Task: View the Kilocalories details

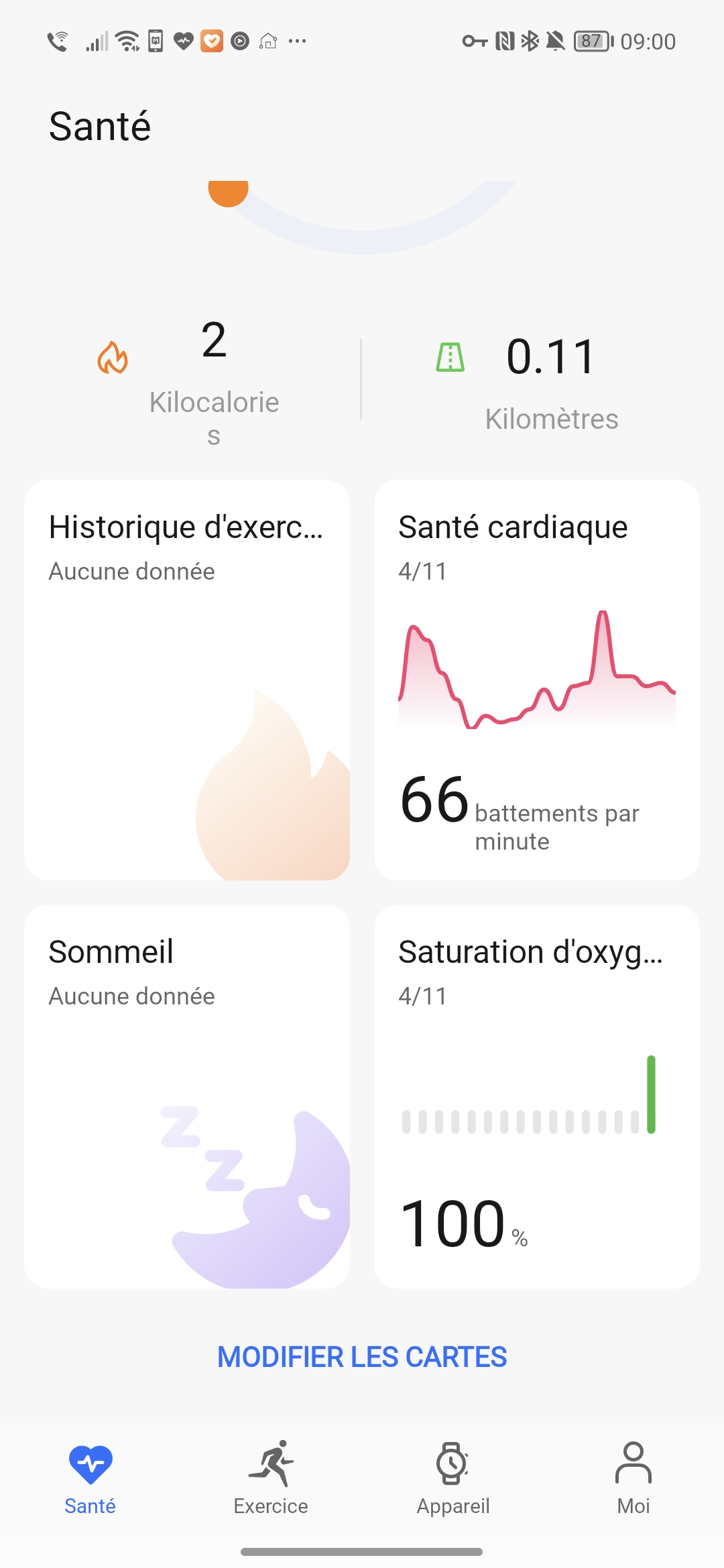Action: click(x=201, y=381)
